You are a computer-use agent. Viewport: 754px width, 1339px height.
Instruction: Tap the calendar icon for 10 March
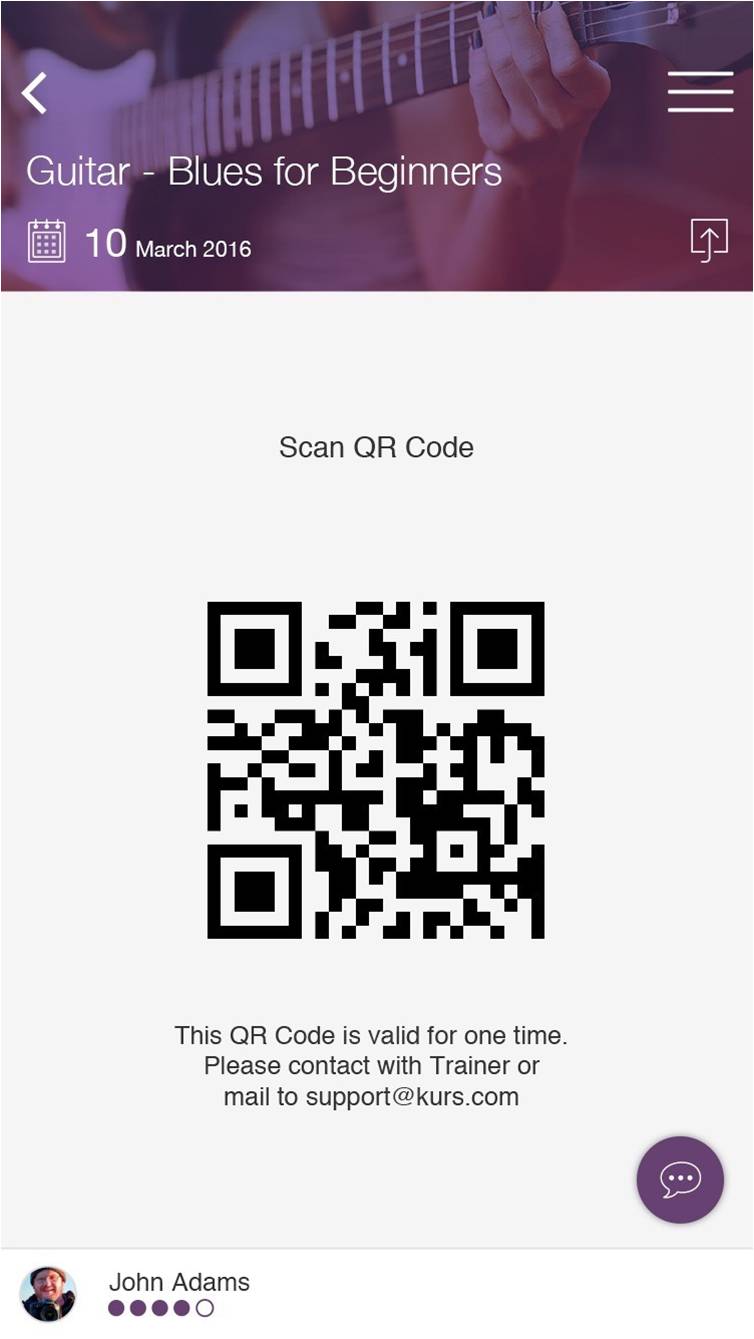(47, 242)
